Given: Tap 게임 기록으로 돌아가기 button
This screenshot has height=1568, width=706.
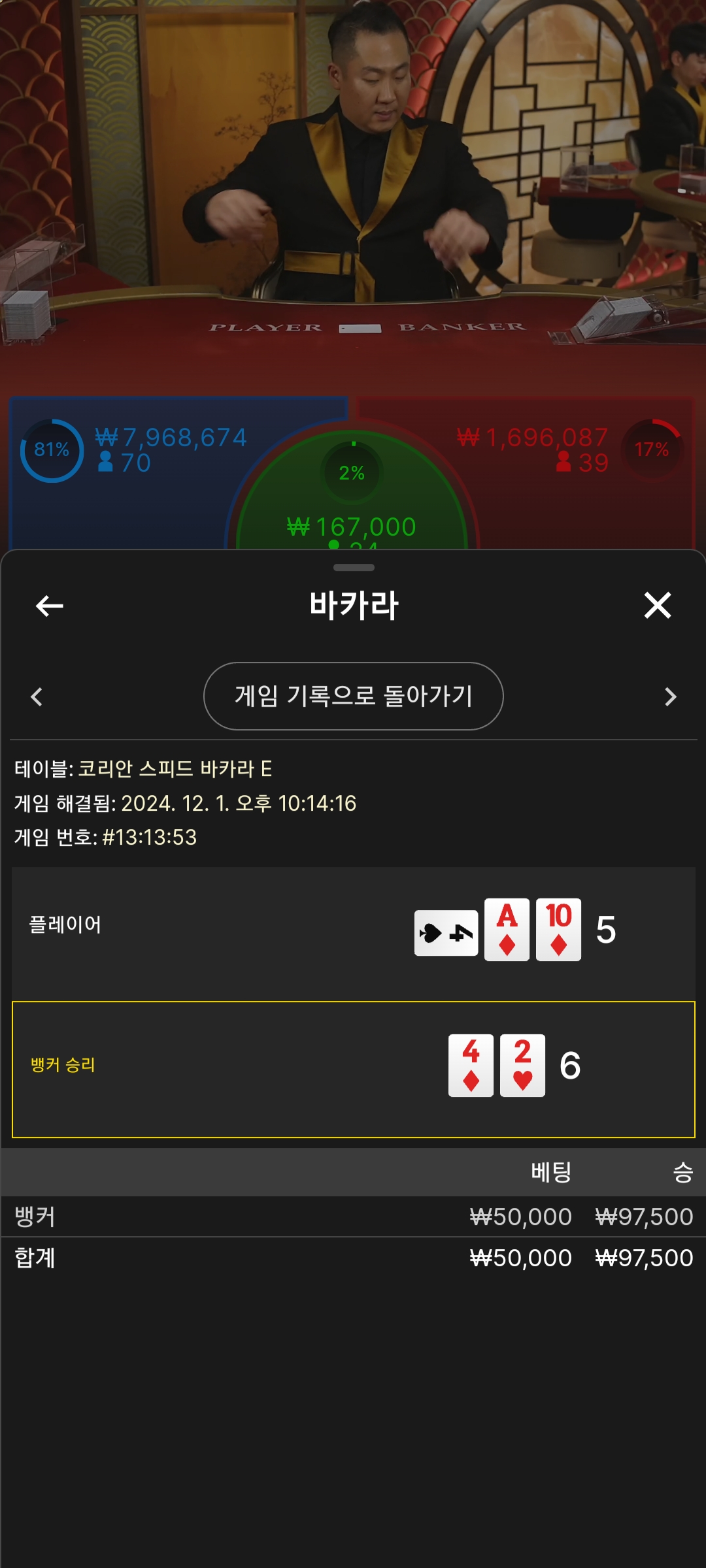Looking at the screenshot, I should pyautogui.click(x=354, y=696).
